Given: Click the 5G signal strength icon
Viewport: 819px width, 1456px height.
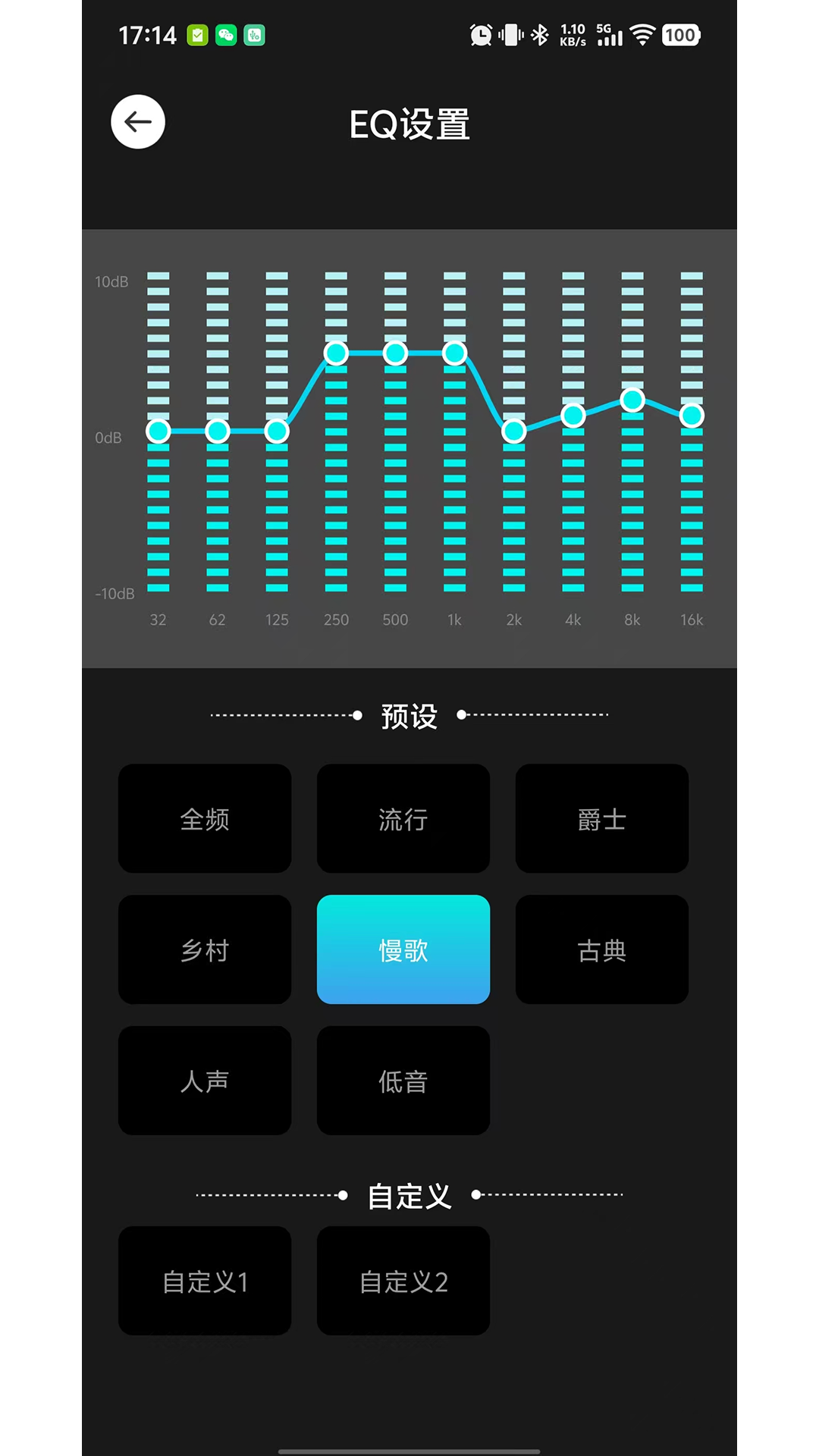Looking at the screenshot, I should (609, 35).
